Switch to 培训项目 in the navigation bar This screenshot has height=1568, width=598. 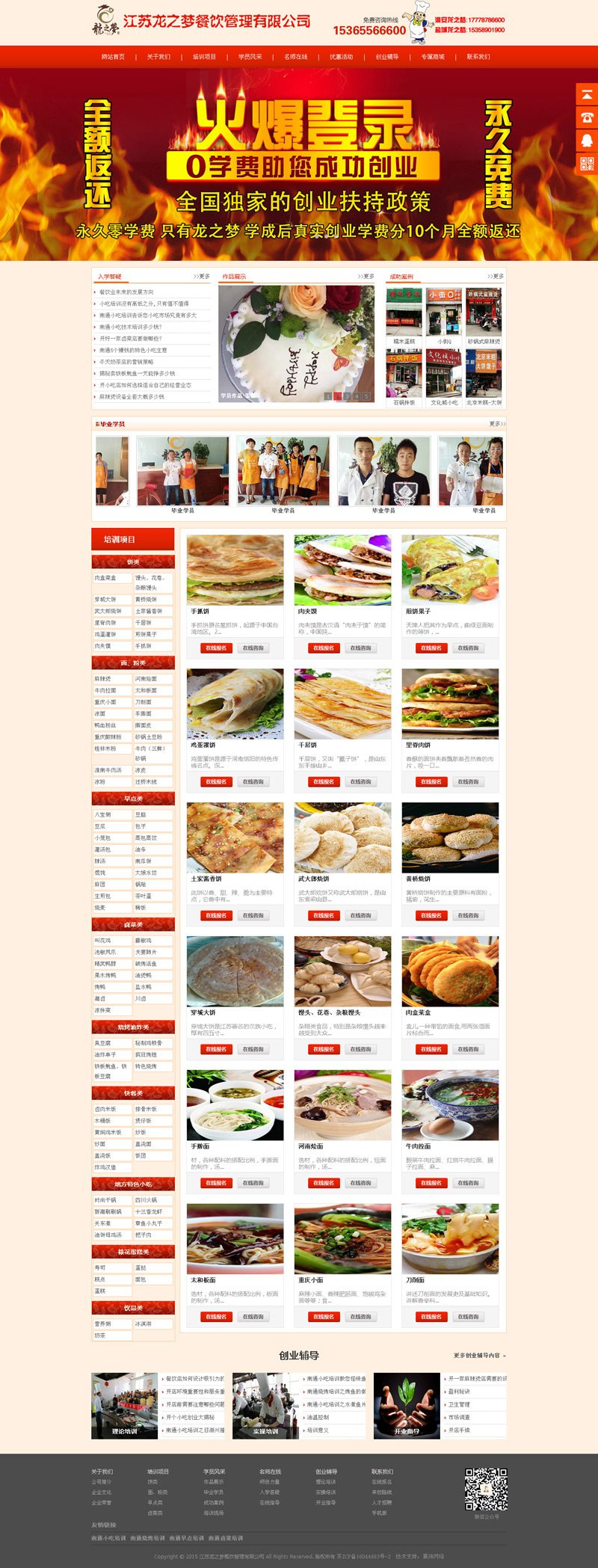[x=204, y=57]
